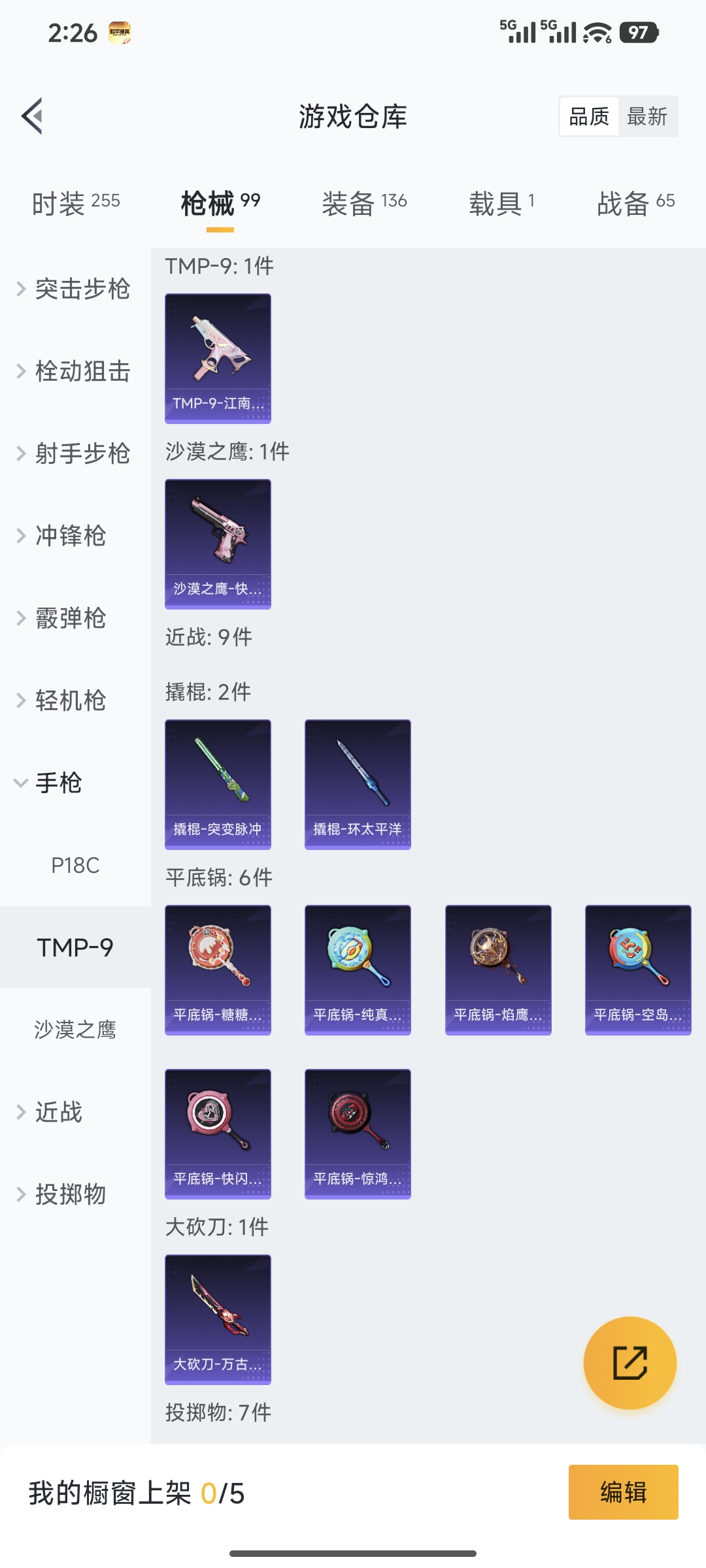Select the 撬棍-环太平洋 crowbar skin
The width and height of the screenshot is (706, 1568).
point(358,784)
